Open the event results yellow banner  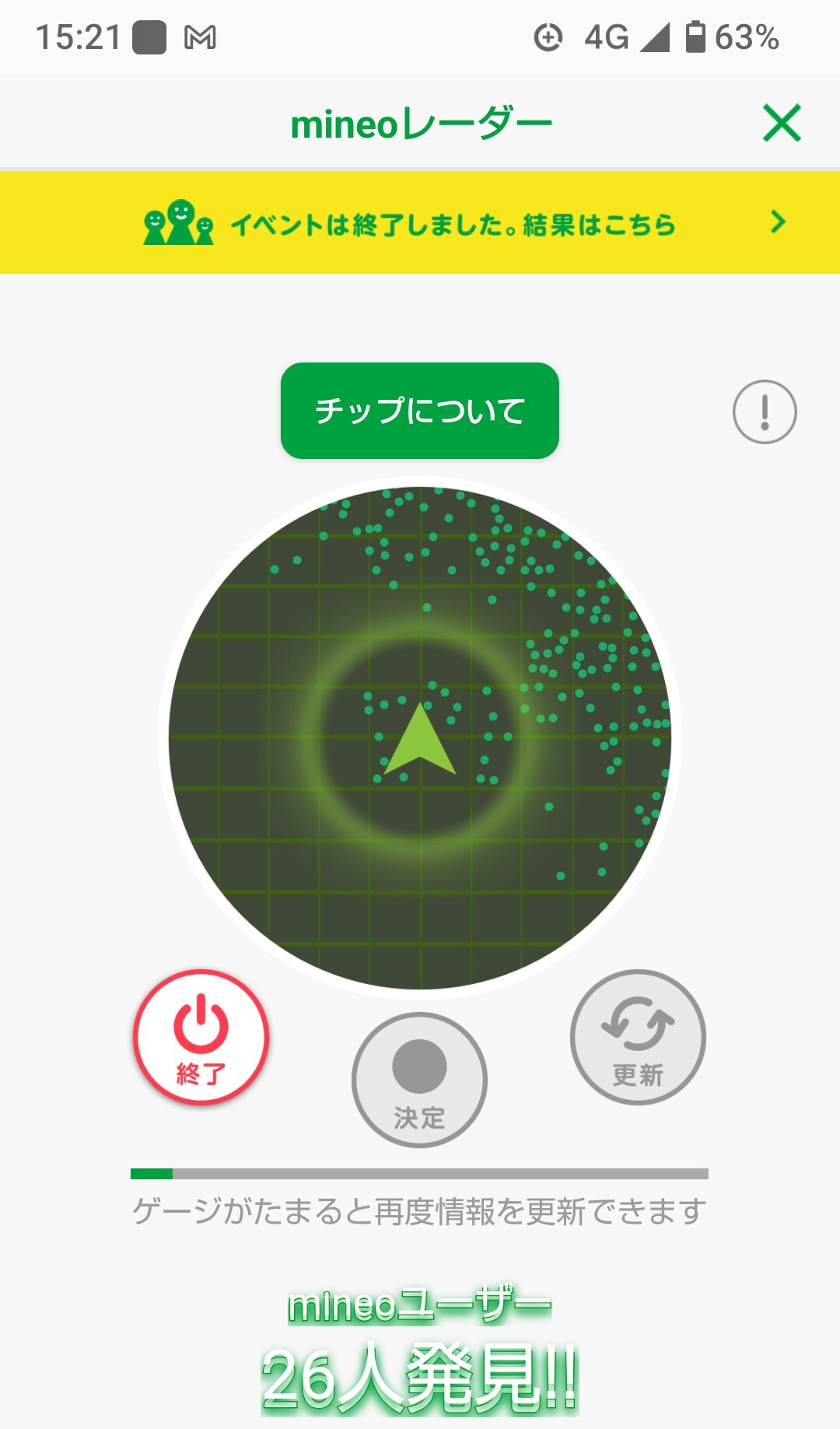420,223
